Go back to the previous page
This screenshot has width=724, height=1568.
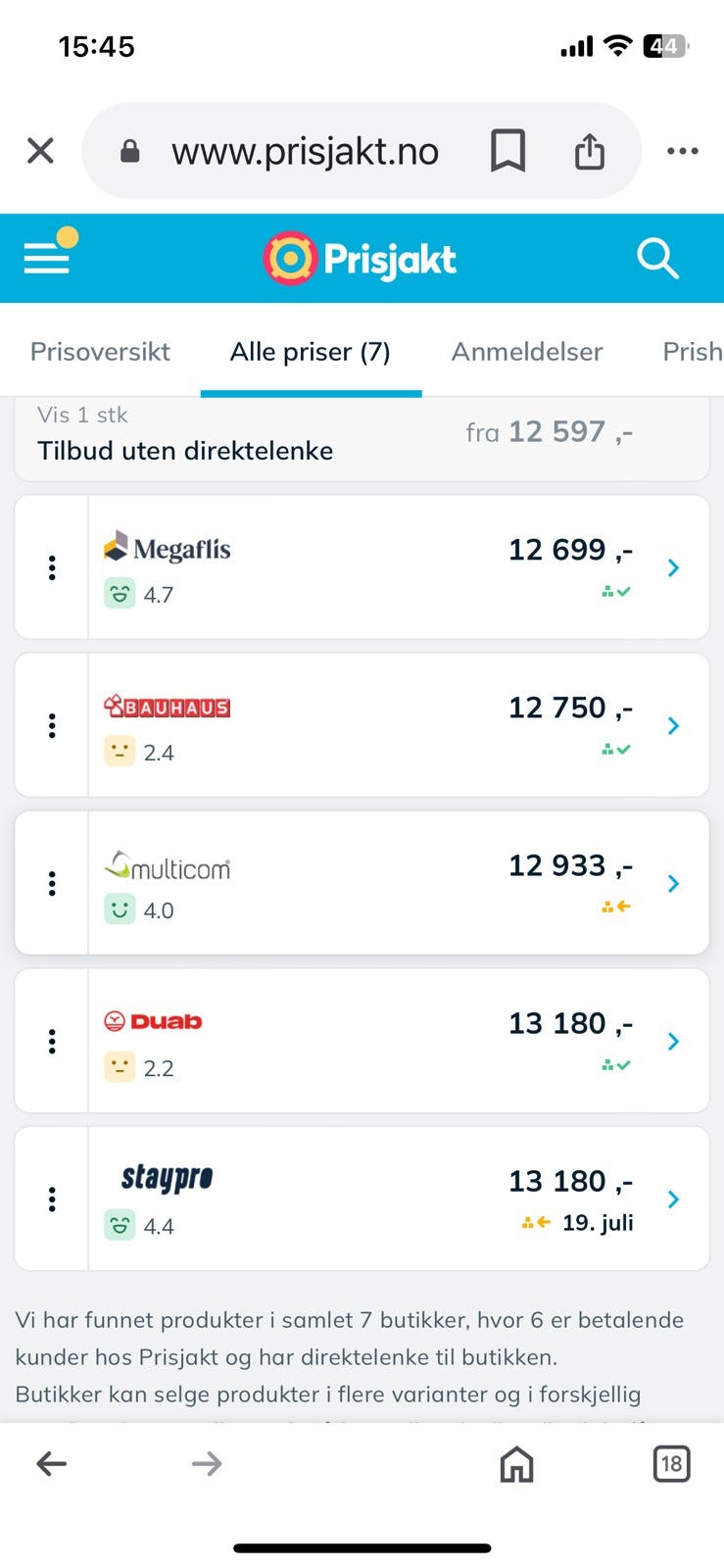pyautogui.click(x=51, y=1464)
